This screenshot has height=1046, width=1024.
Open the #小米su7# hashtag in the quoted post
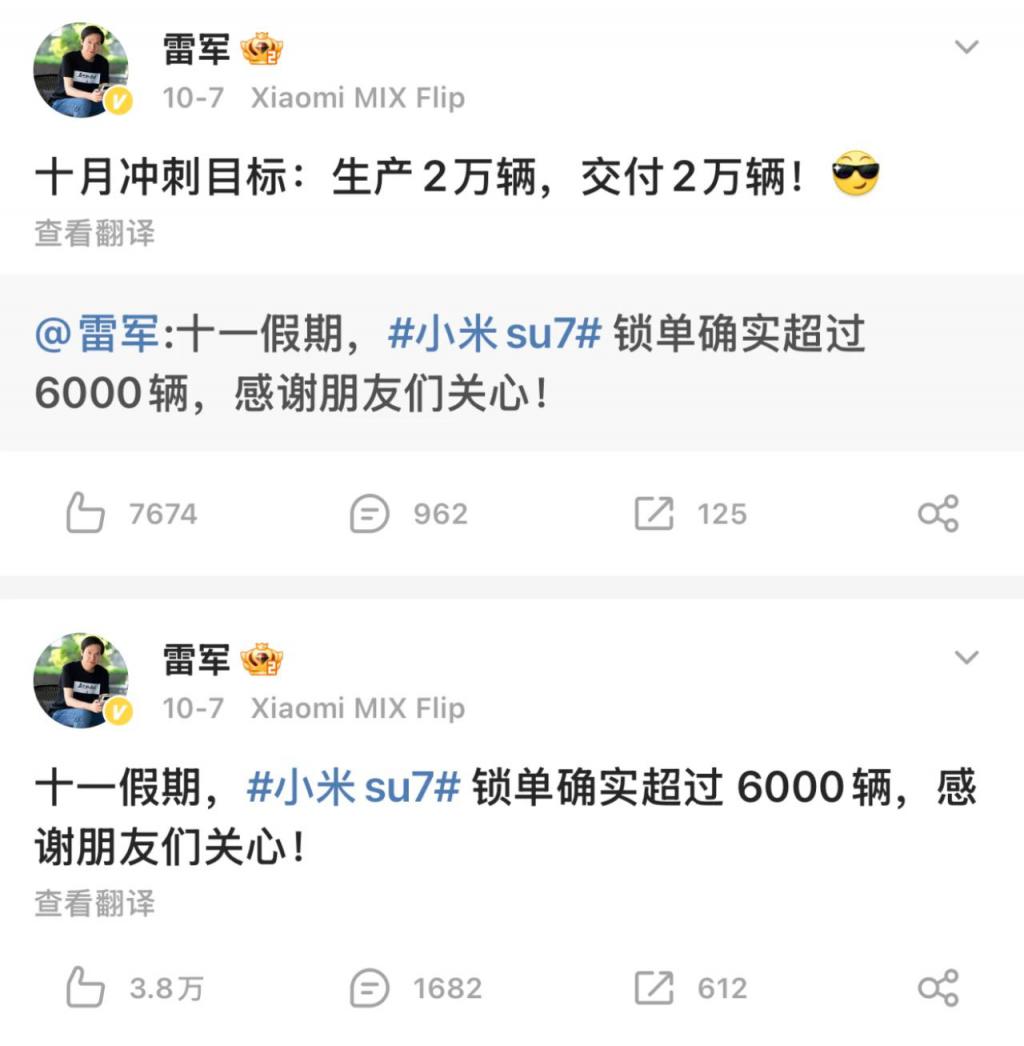(494, 337)
